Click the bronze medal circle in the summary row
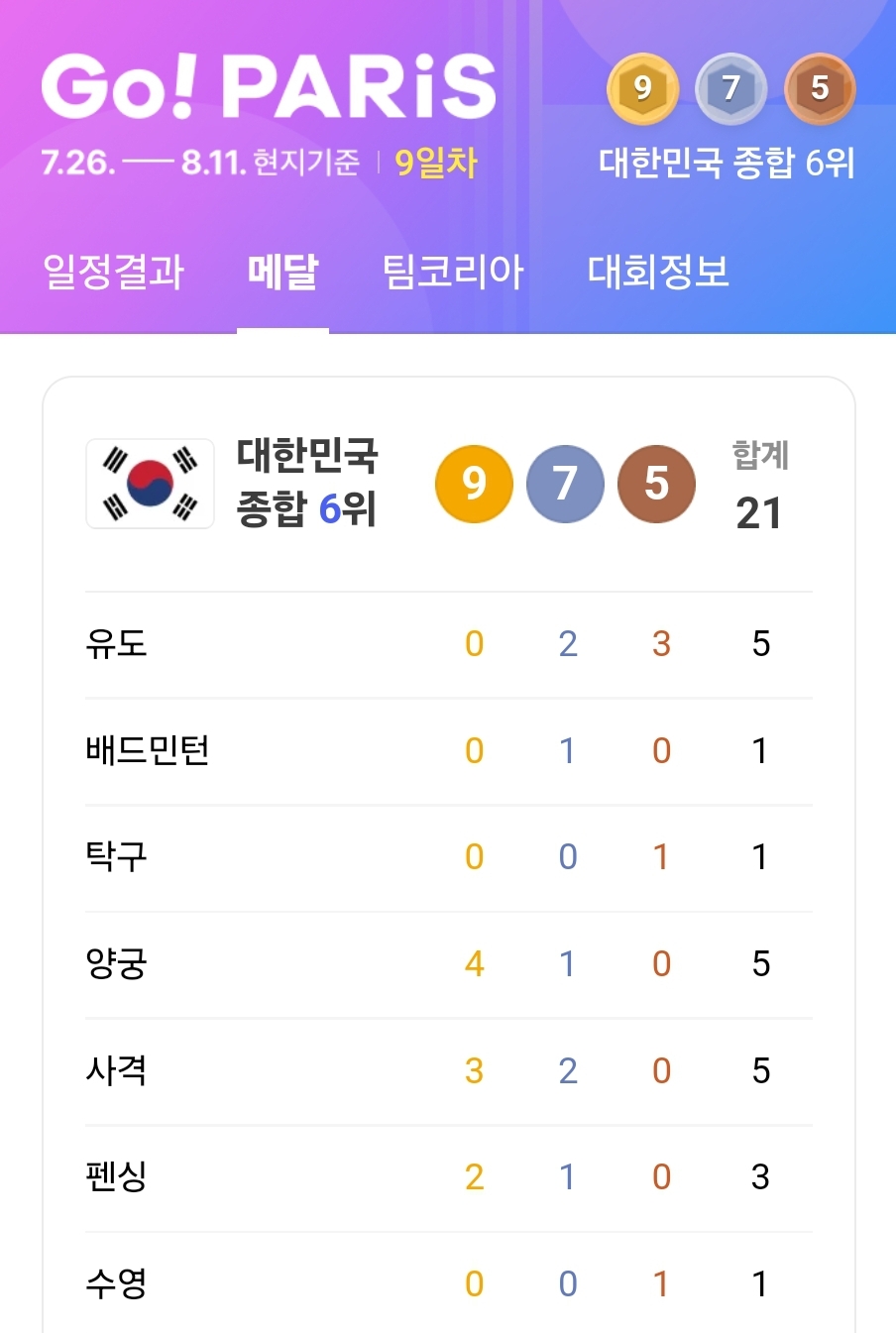Viewport: 896px width, 1333px height. pos(656,484)
